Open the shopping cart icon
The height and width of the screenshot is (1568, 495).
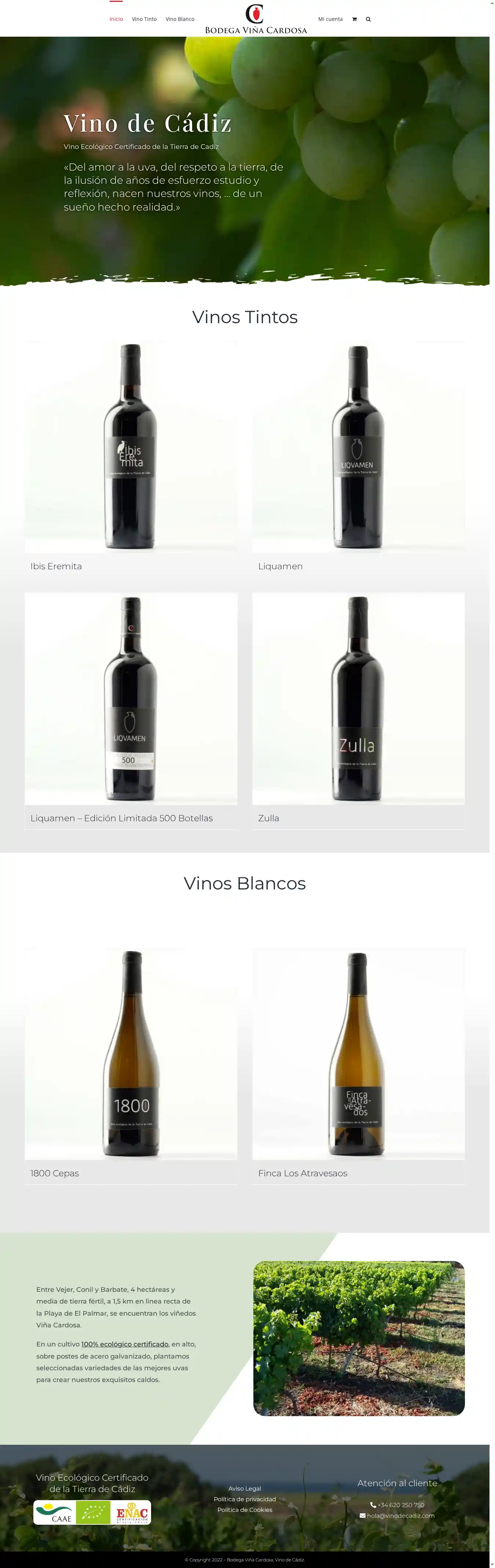coord(354,19)
